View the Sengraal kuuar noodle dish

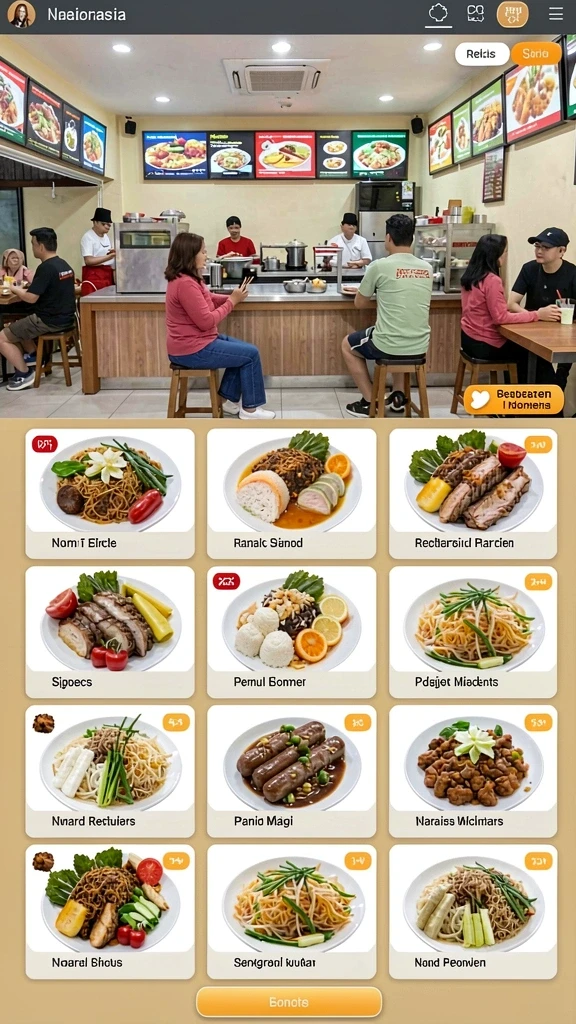[x=291, y=912]
